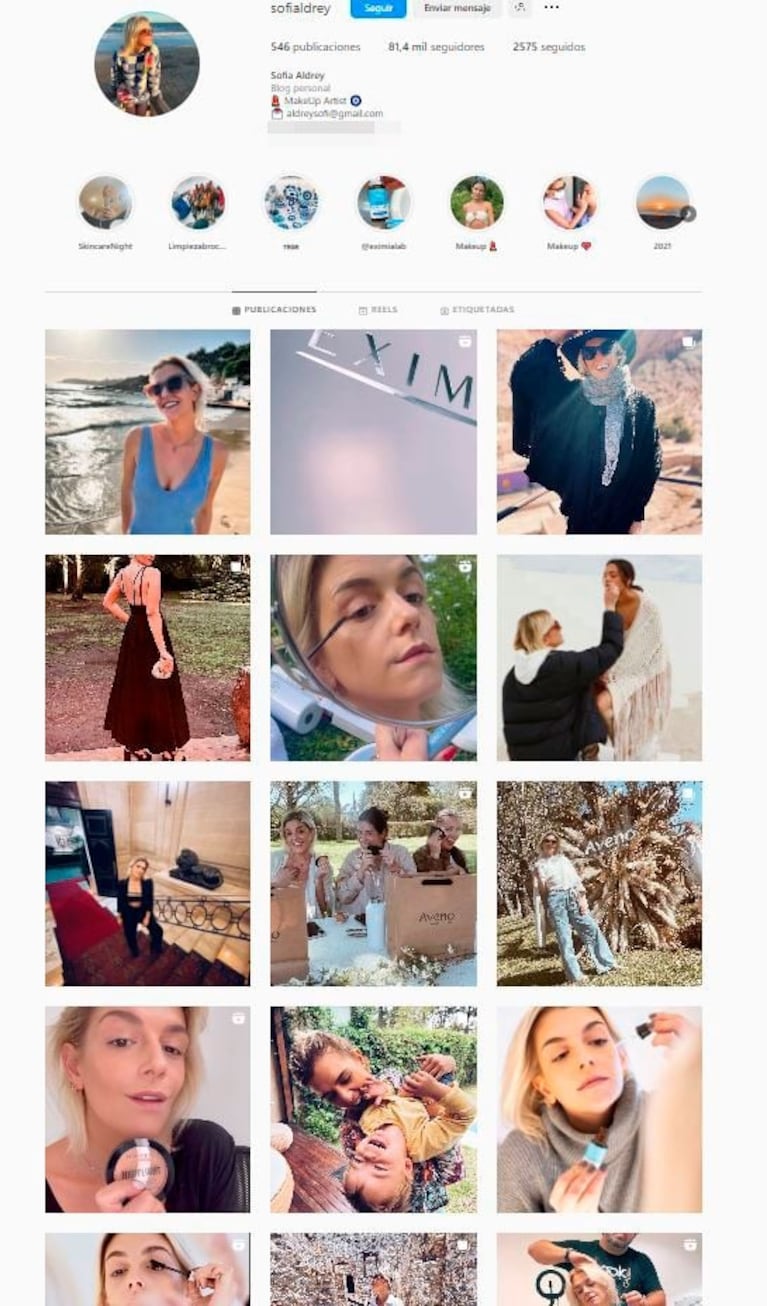Screen dimensions: 767x1306
Task: Open the Aveno shopping bags post
Action: (x=373, y=883)
